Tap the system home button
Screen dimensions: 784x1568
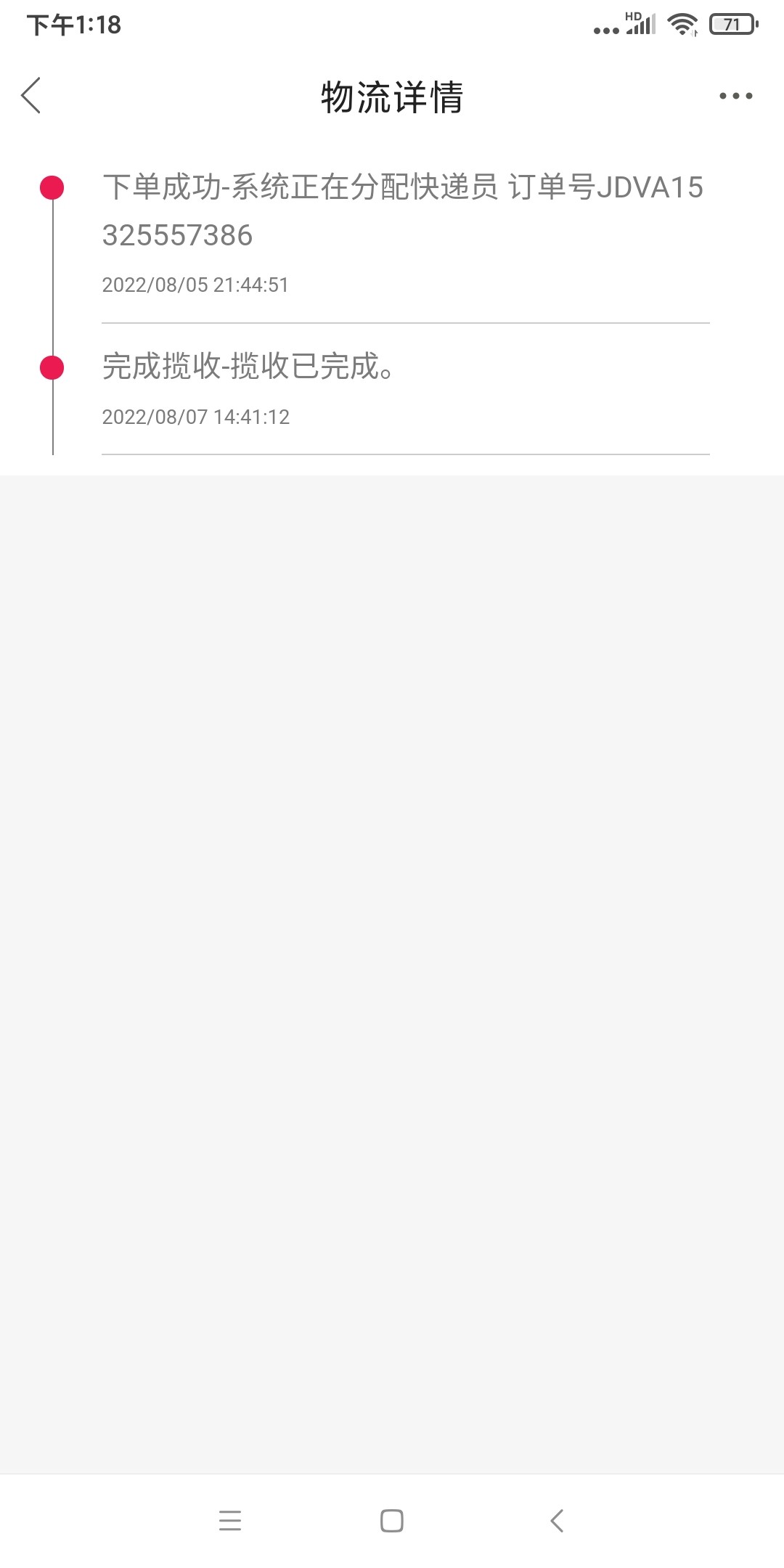pos(392,1521)
